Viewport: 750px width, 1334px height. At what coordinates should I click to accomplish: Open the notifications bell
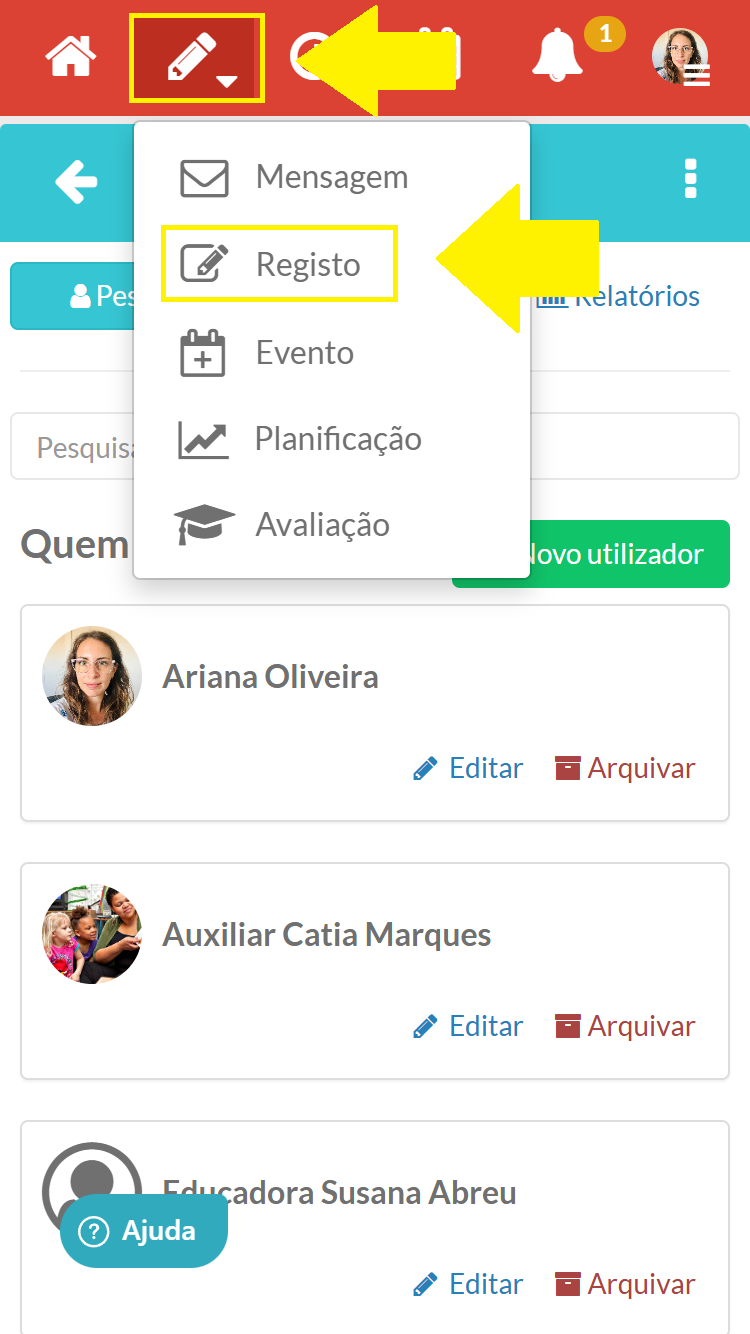tap(557, 56)
